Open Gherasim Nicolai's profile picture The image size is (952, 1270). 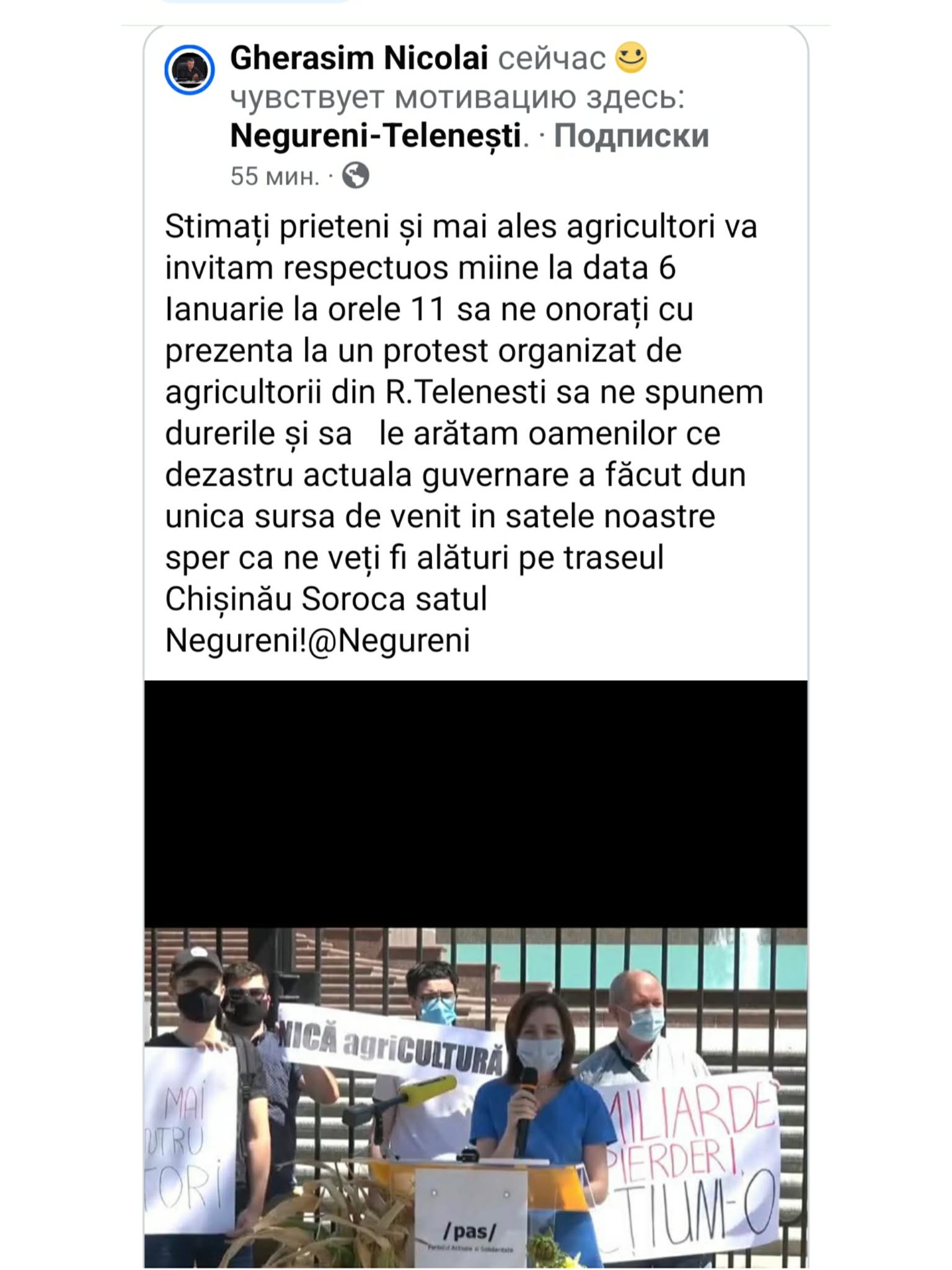[190, 69]
